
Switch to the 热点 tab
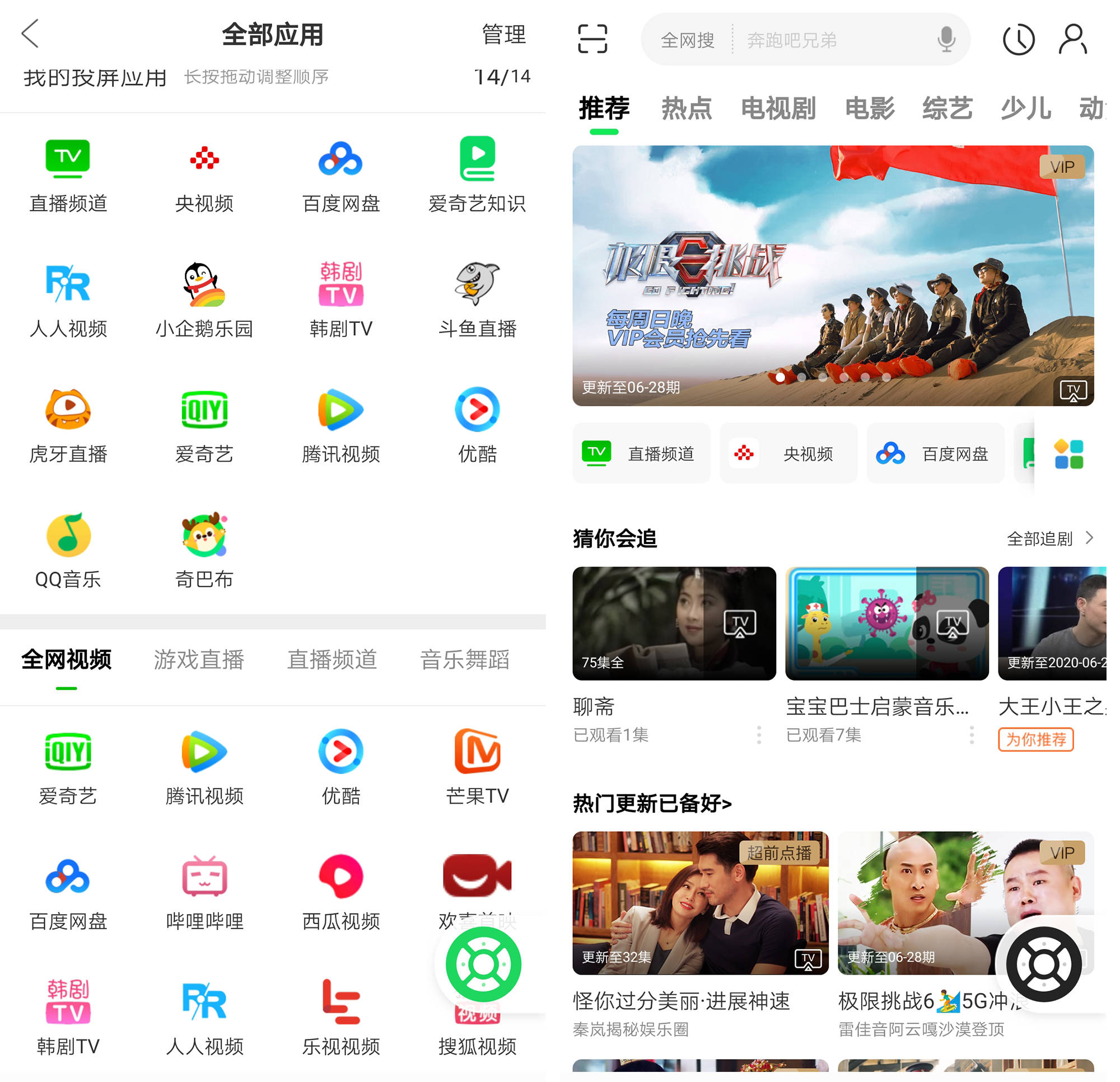point(687,109)
